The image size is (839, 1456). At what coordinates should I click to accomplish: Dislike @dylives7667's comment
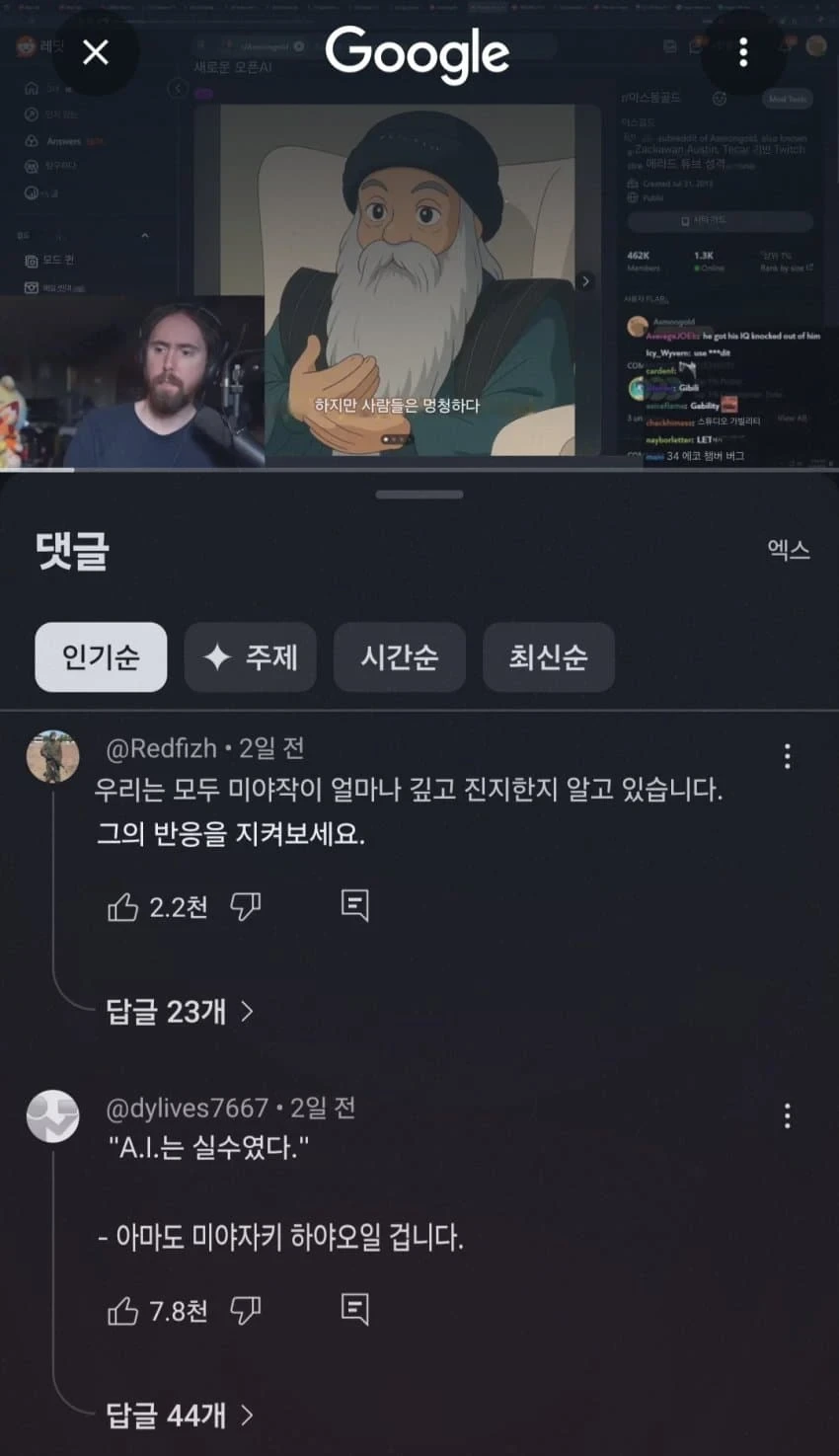click(x=245, y=1310)
